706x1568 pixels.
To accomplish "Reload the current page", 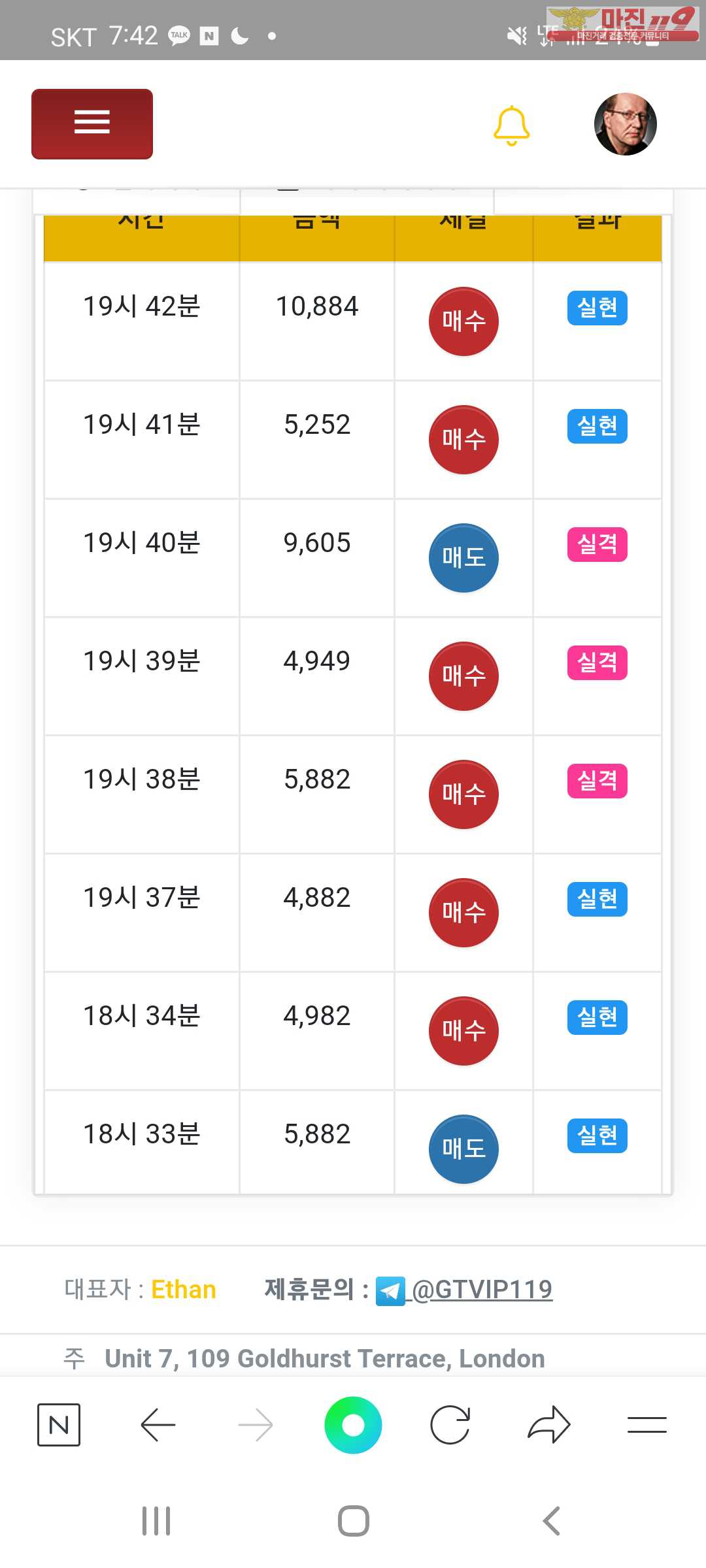I will pos(450,1424).
